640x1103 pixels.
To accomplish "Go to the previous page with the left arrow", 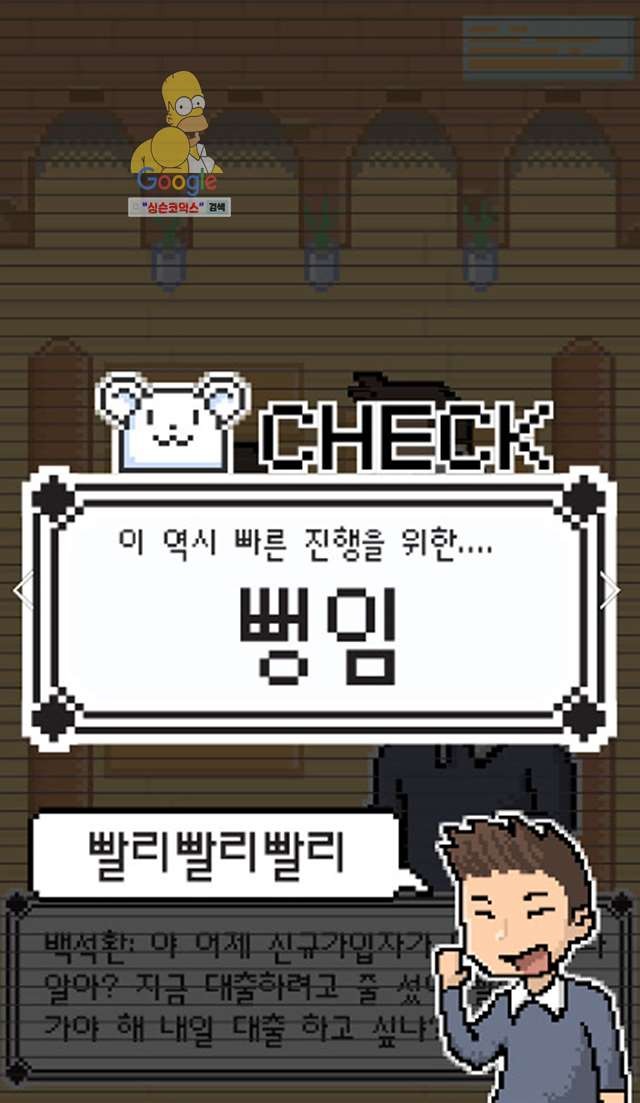I will tap(23, 590).
